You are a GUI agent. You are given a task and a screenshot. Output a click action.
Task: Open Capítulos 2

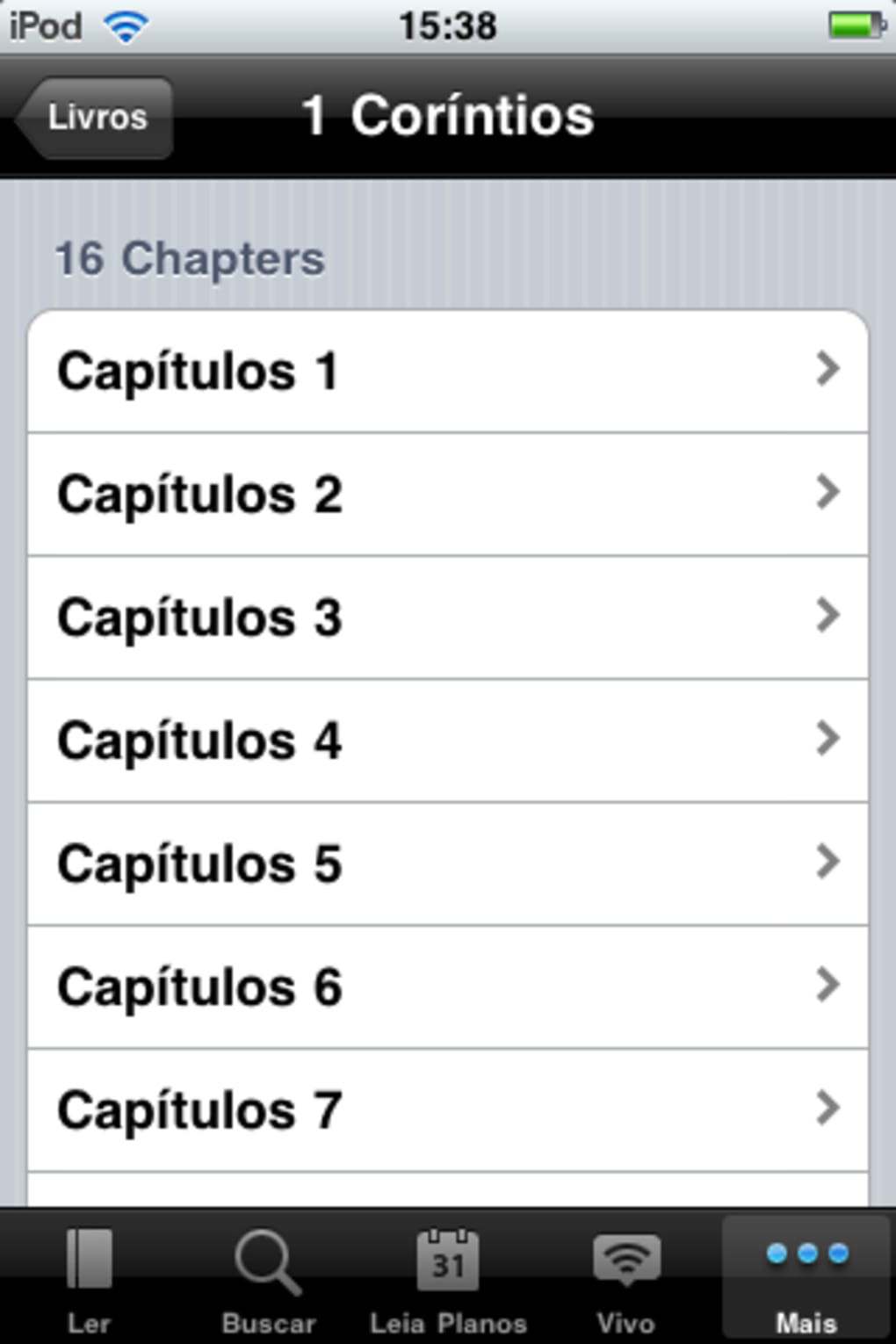point(448,495)
